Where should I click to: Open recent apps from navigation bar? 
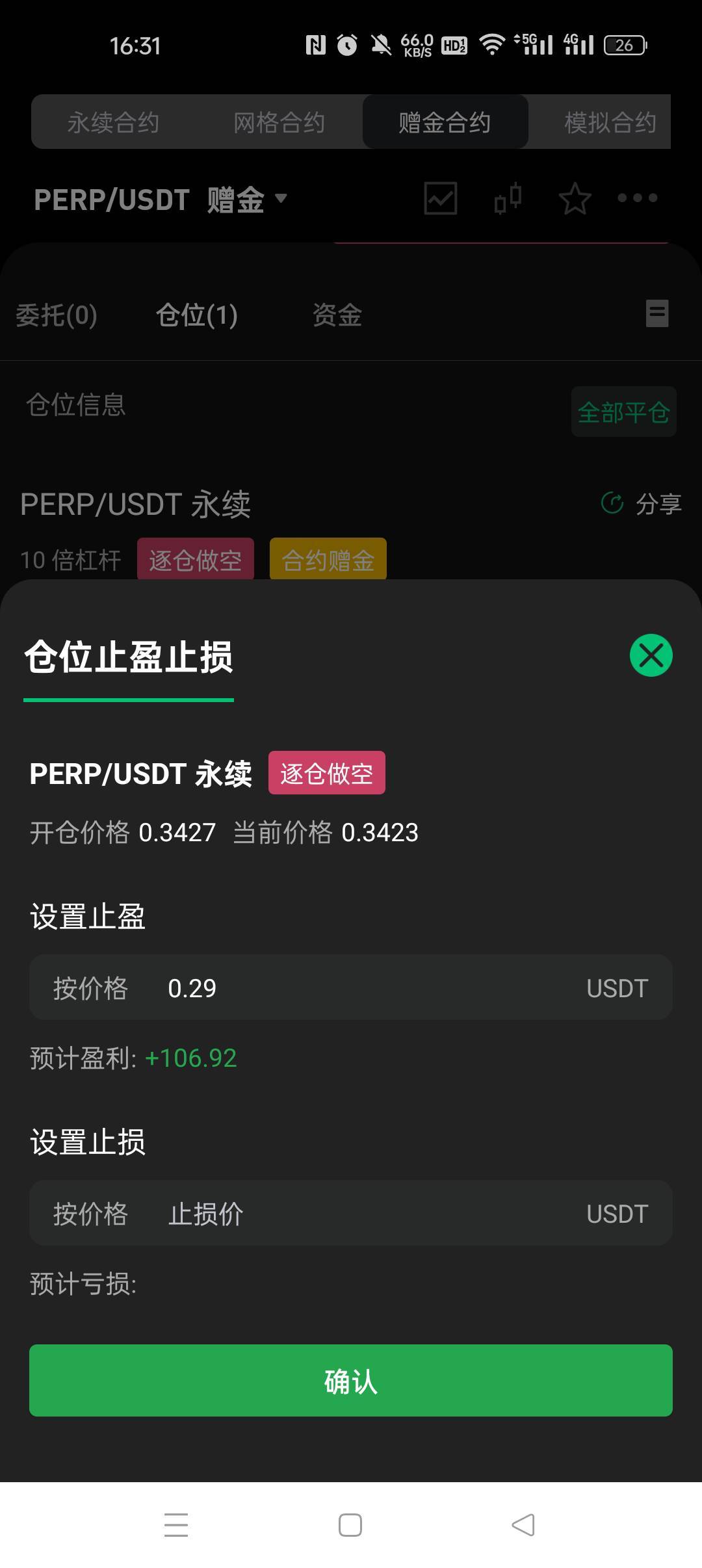176,1524
